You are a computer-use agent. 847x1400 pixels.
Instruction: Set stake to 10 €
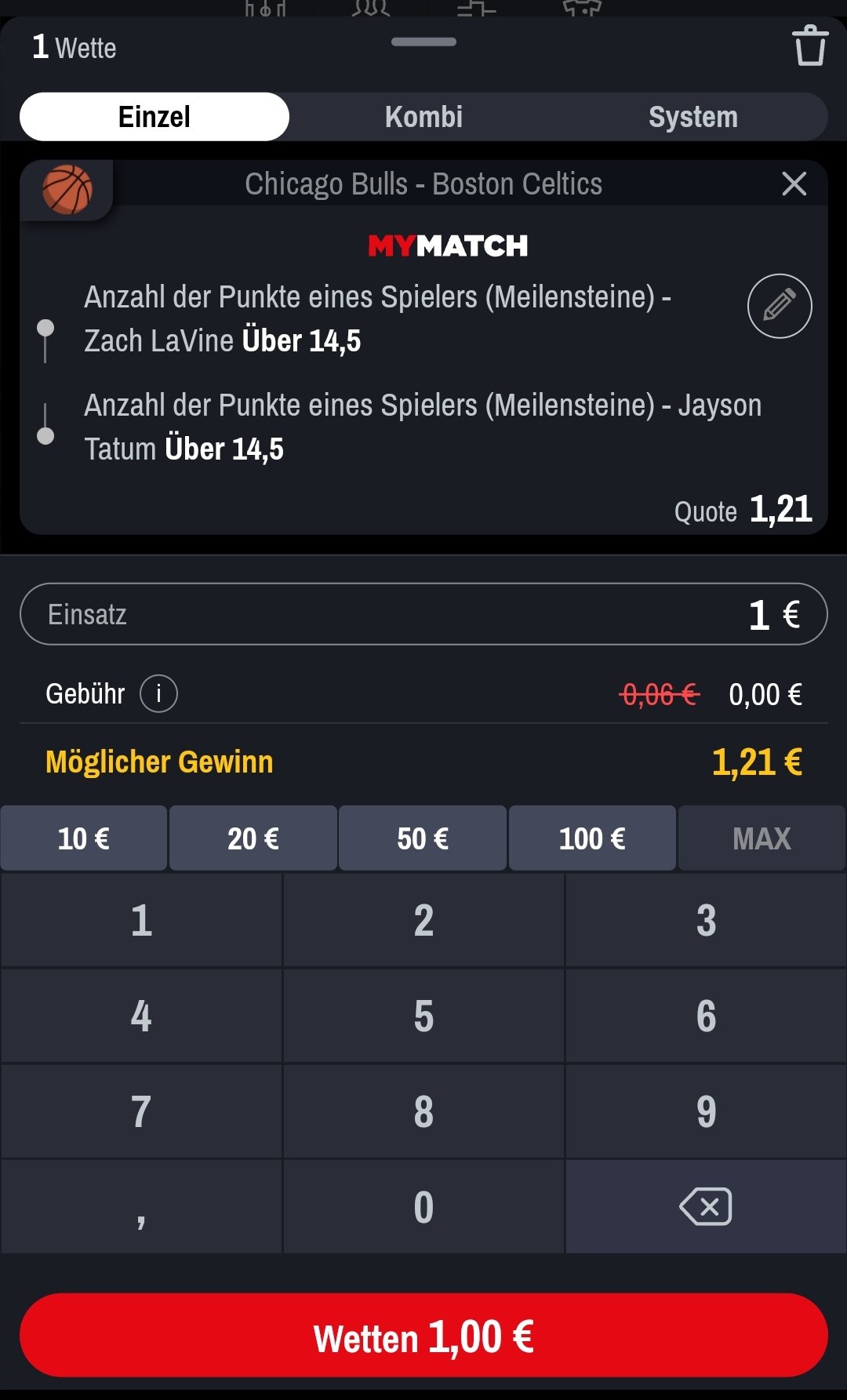84,838
